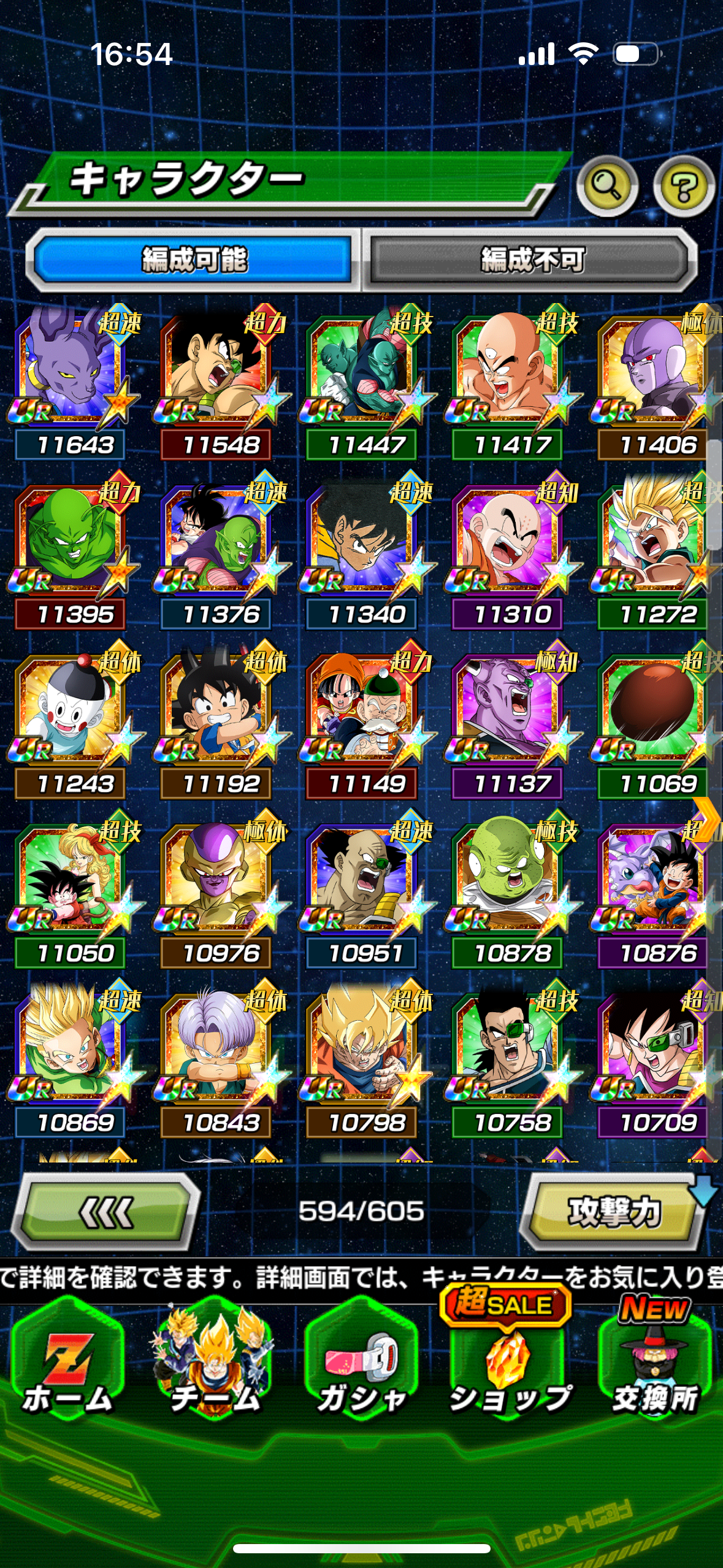Open the question mark help icon
The height and width of the screenshot is (1568, 723).
(x=683, y=185)
